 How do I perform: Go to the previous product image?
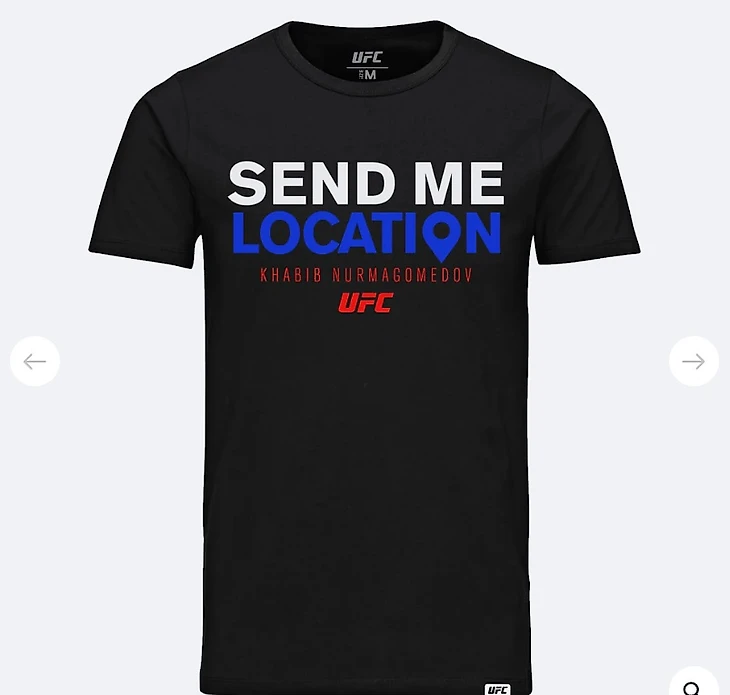tap(35, 361)
